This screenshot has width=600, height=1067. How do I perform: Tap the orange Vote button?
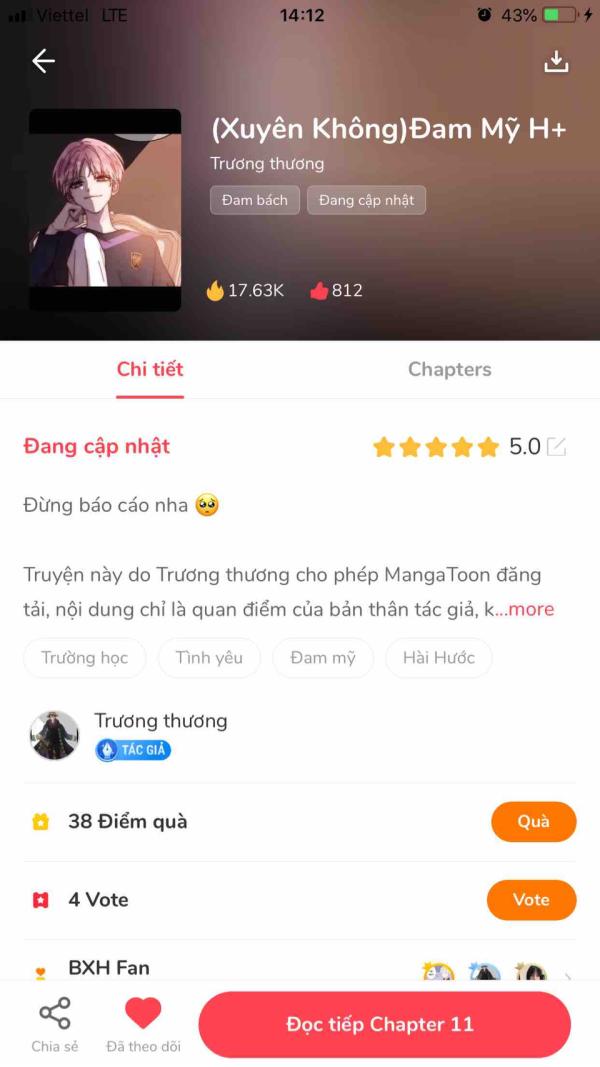pyautogui.click(x=531, y=900)
